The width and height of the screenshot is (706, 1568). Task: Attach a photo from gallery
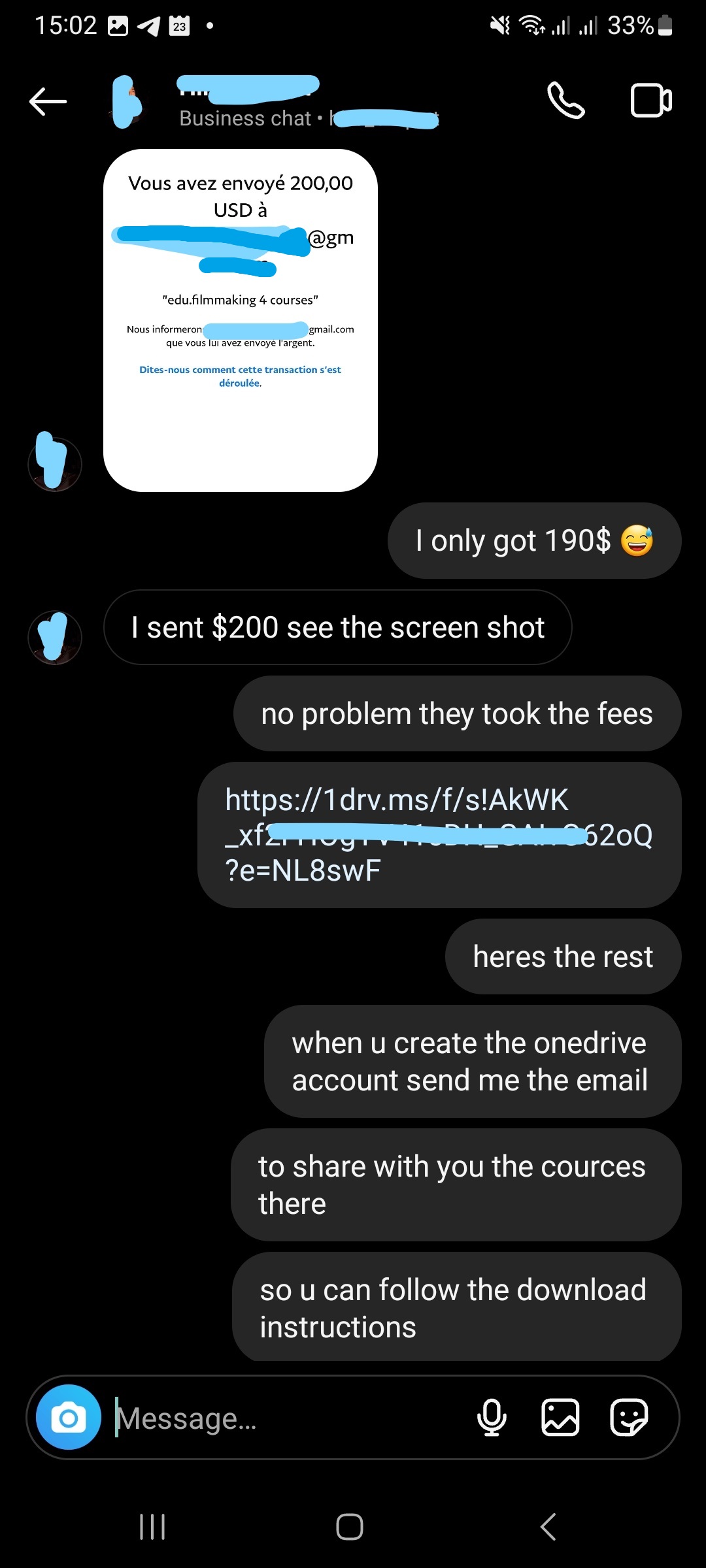560,1418
